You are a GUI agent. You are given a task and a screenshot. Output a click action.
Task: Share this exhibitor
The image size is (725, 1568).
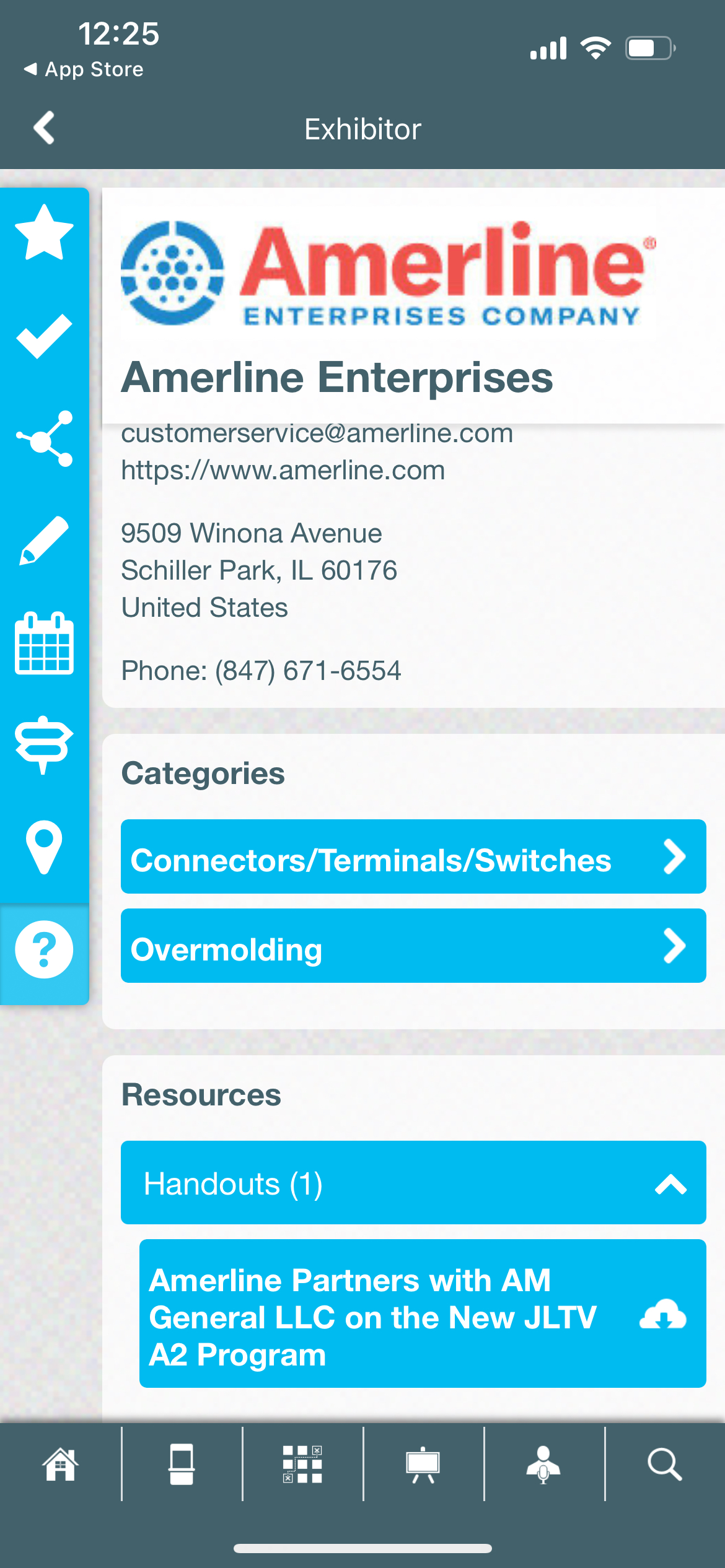(44, 438)
